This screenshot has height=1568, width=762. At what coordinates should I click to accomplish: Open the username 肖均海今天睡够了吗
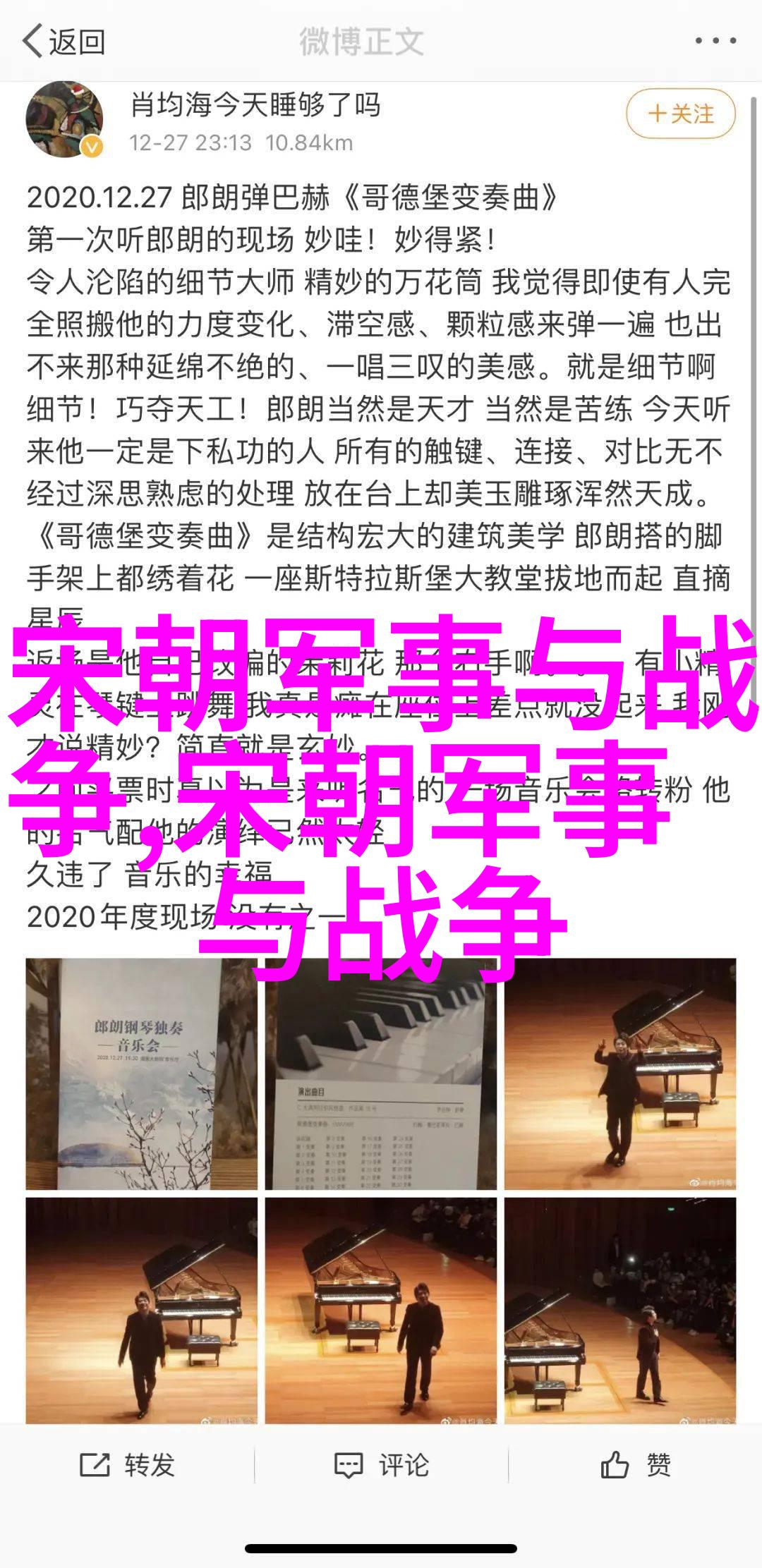click(255, 105)
